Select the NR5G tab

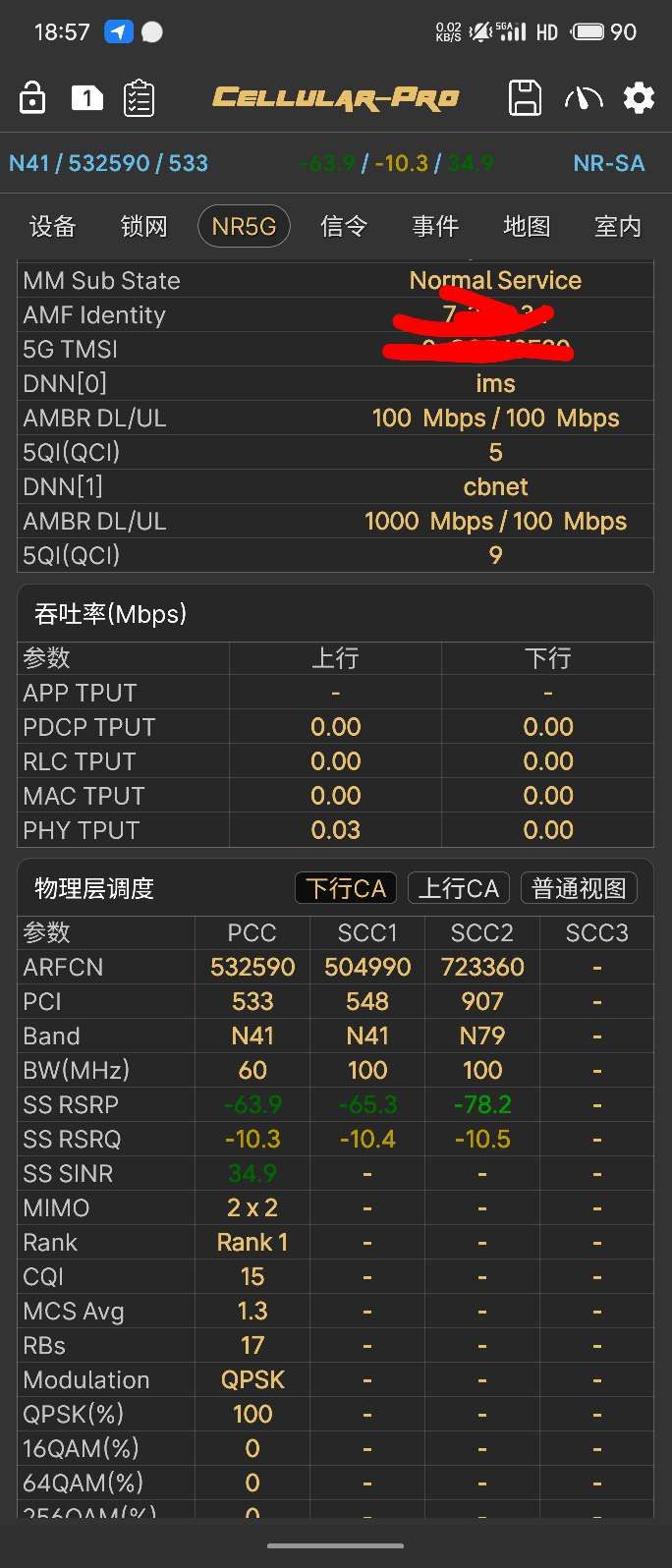coord(244,227)
